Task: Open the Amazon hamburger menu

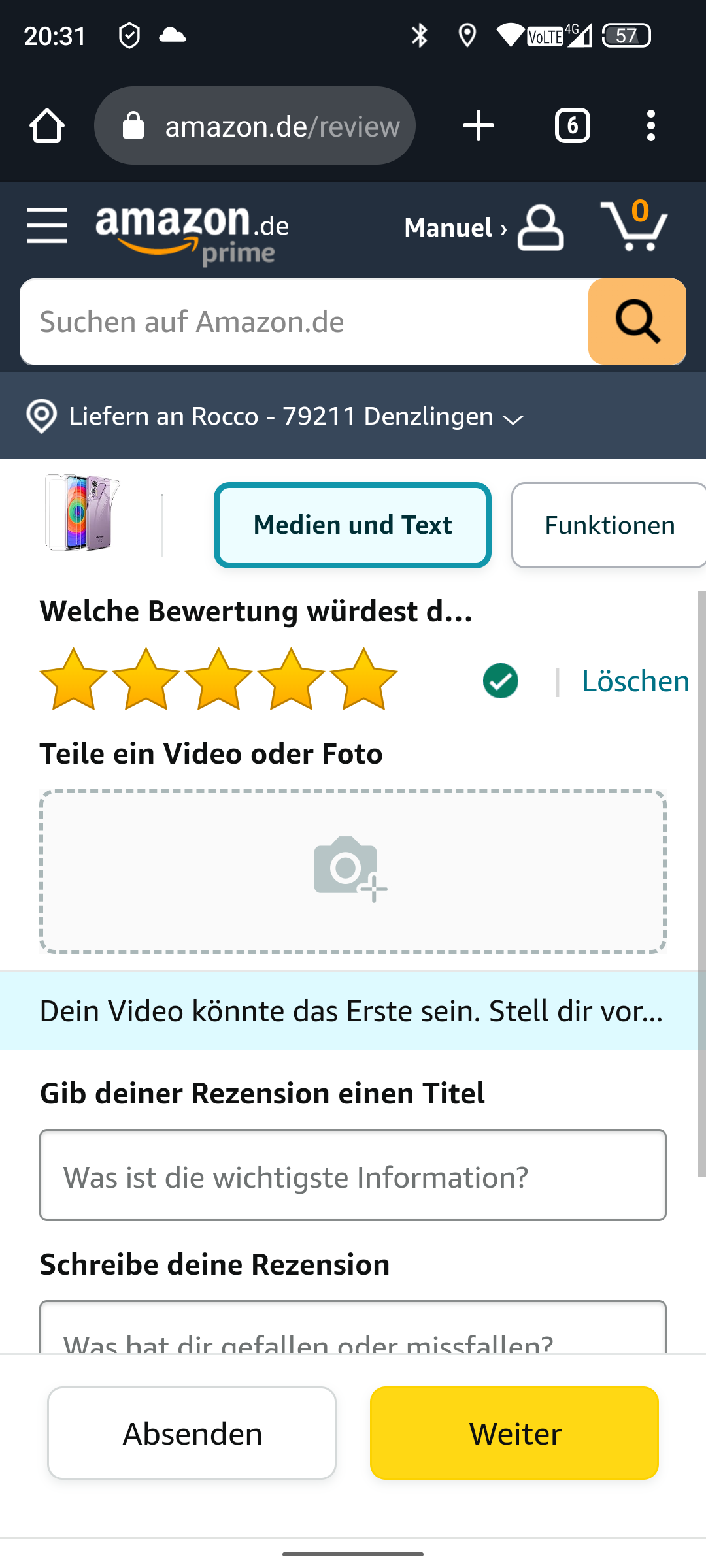Action: click(47, 226)
